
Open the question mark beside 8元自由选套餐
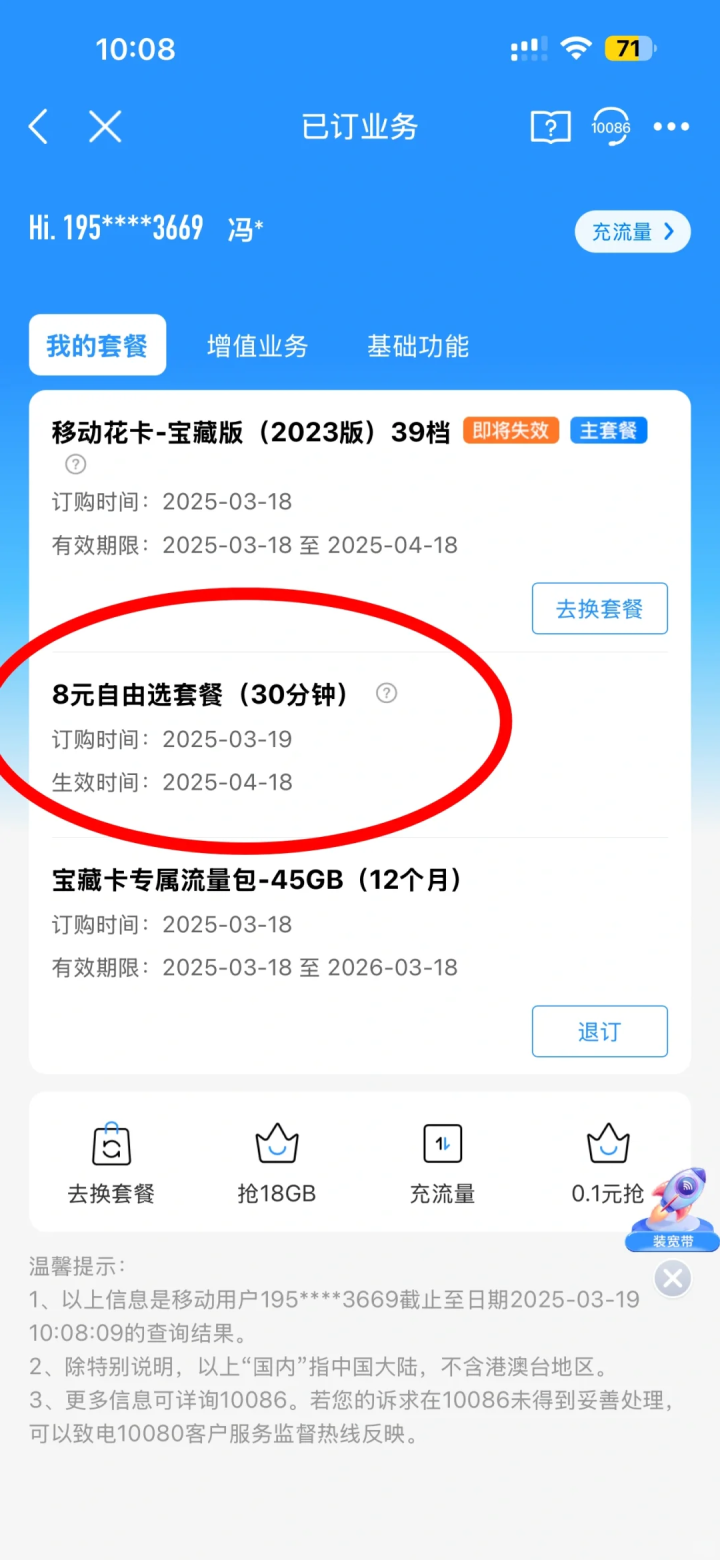[386, 693]
